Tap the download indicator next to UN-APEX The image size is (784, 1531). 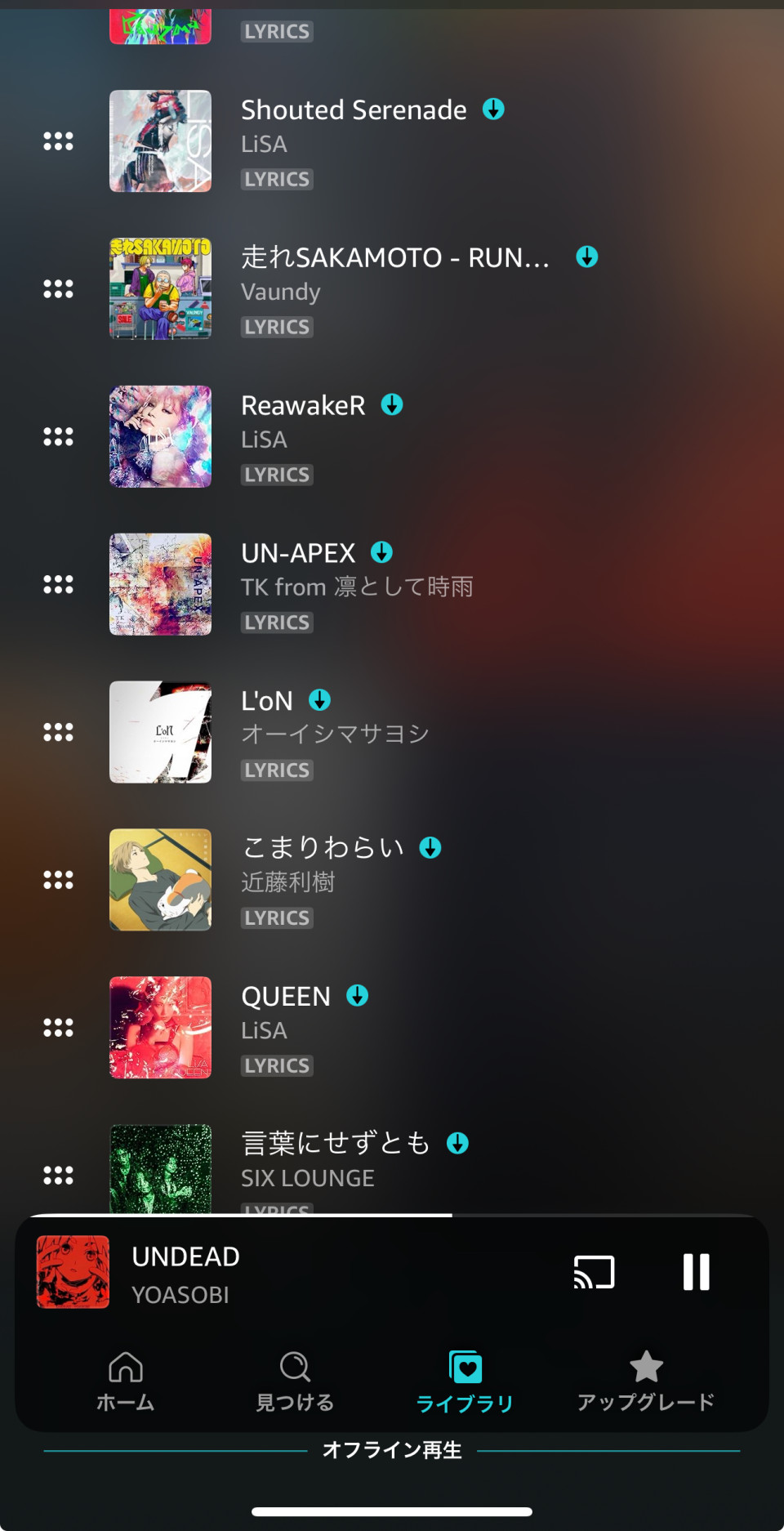point(381,552)
